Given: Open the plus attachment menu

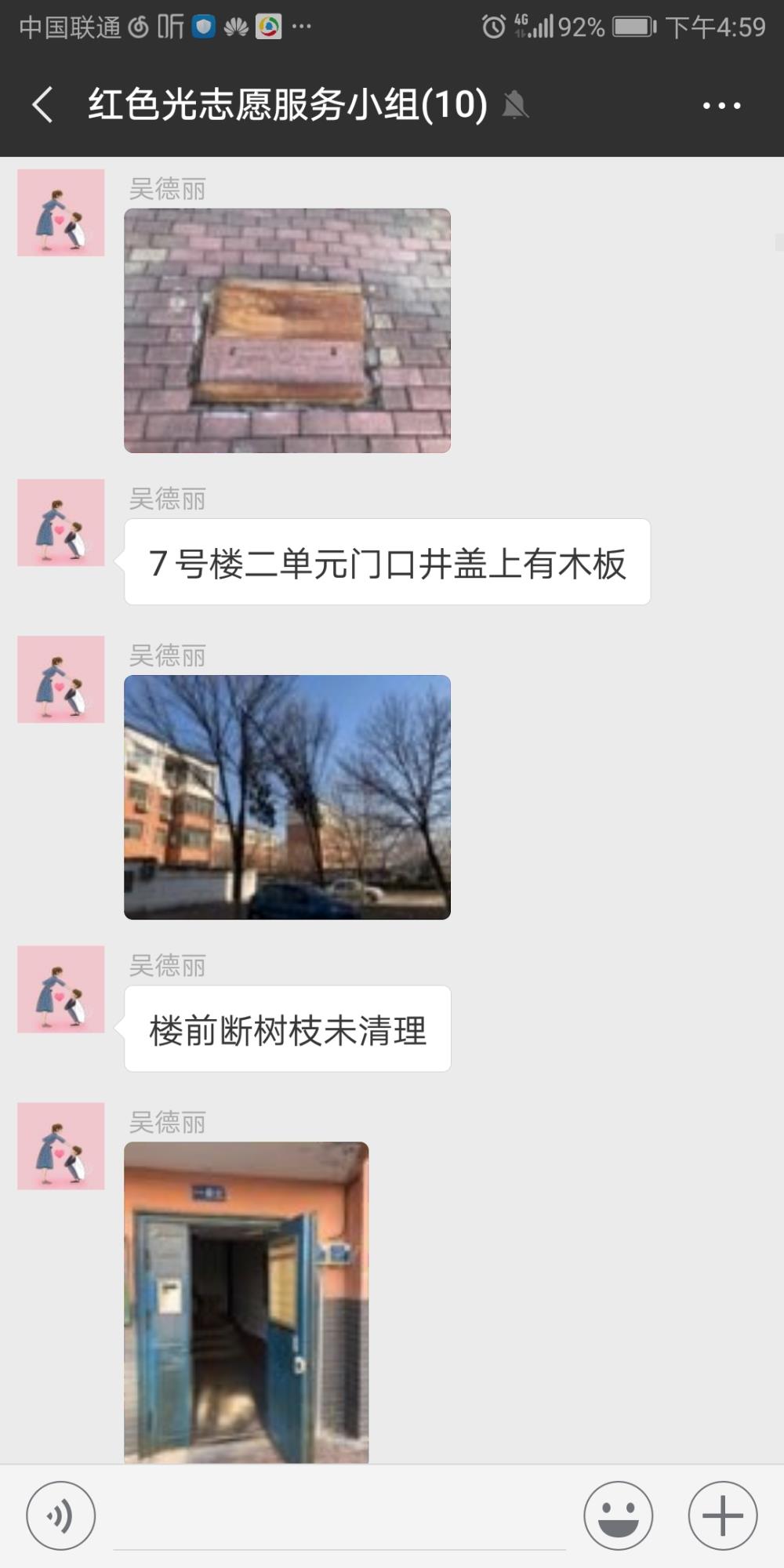Looking at the screenshot, I should (x=723, y=1515).
